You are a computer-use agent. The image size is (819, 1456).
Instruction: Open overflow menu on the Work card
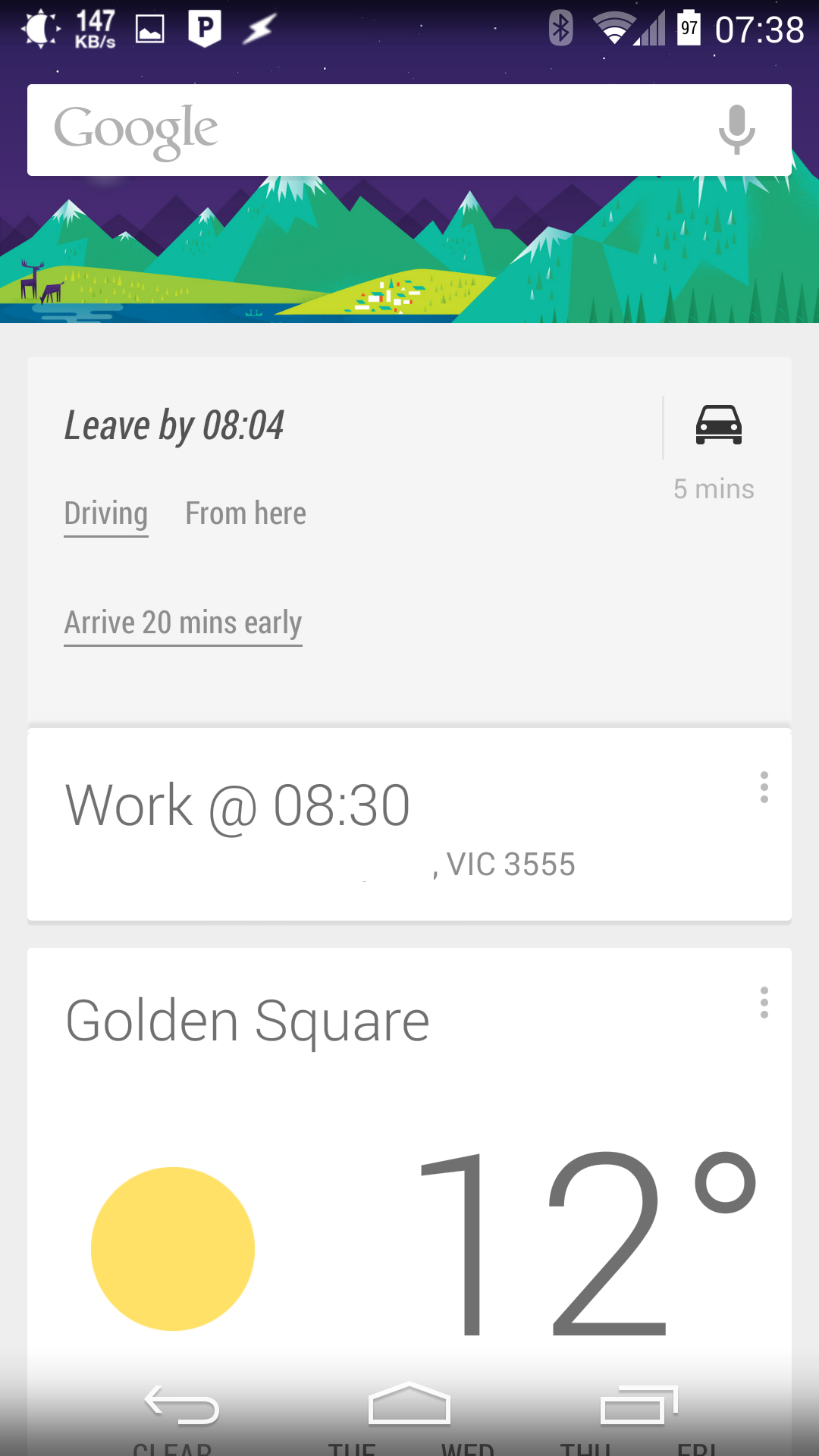[764, 787]
